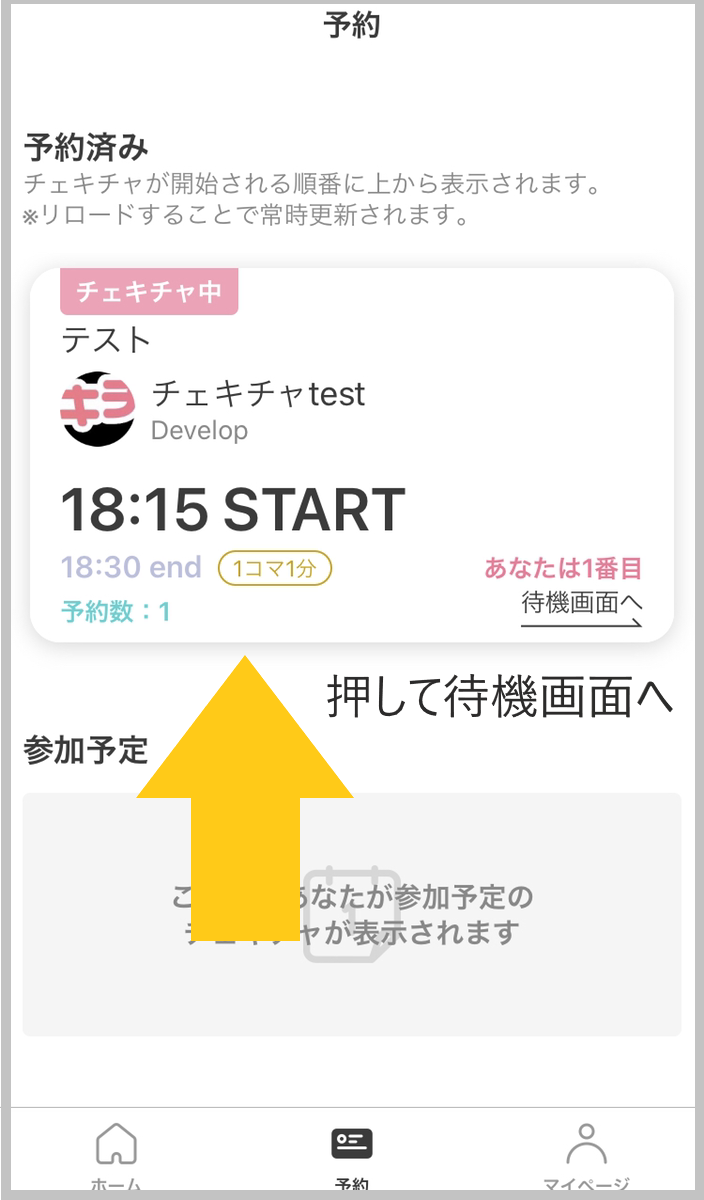Go to the マイページ tab

tap(586, 1155)
